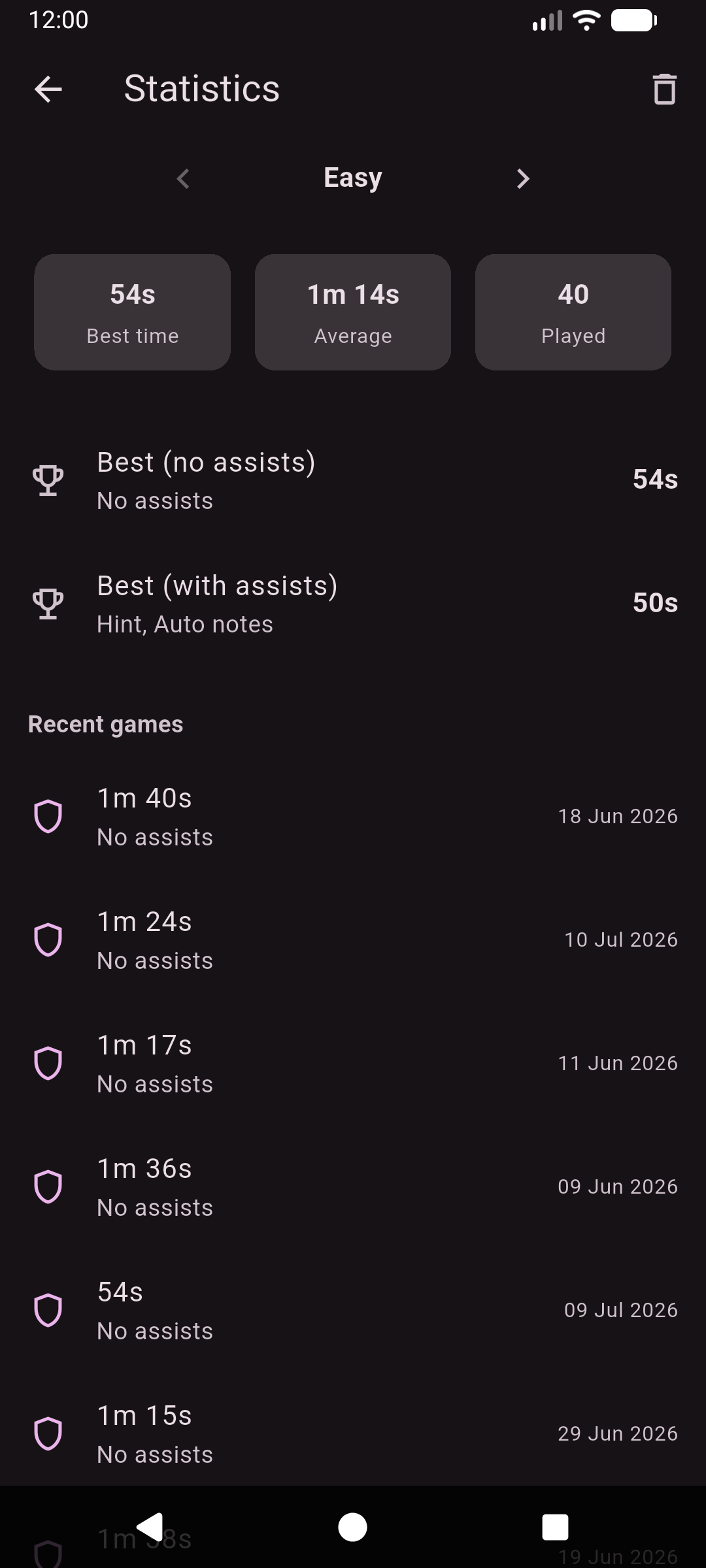Select the 1m 24s game from 10 Jul
The image size is (706, 1568).
click(353, 940)
